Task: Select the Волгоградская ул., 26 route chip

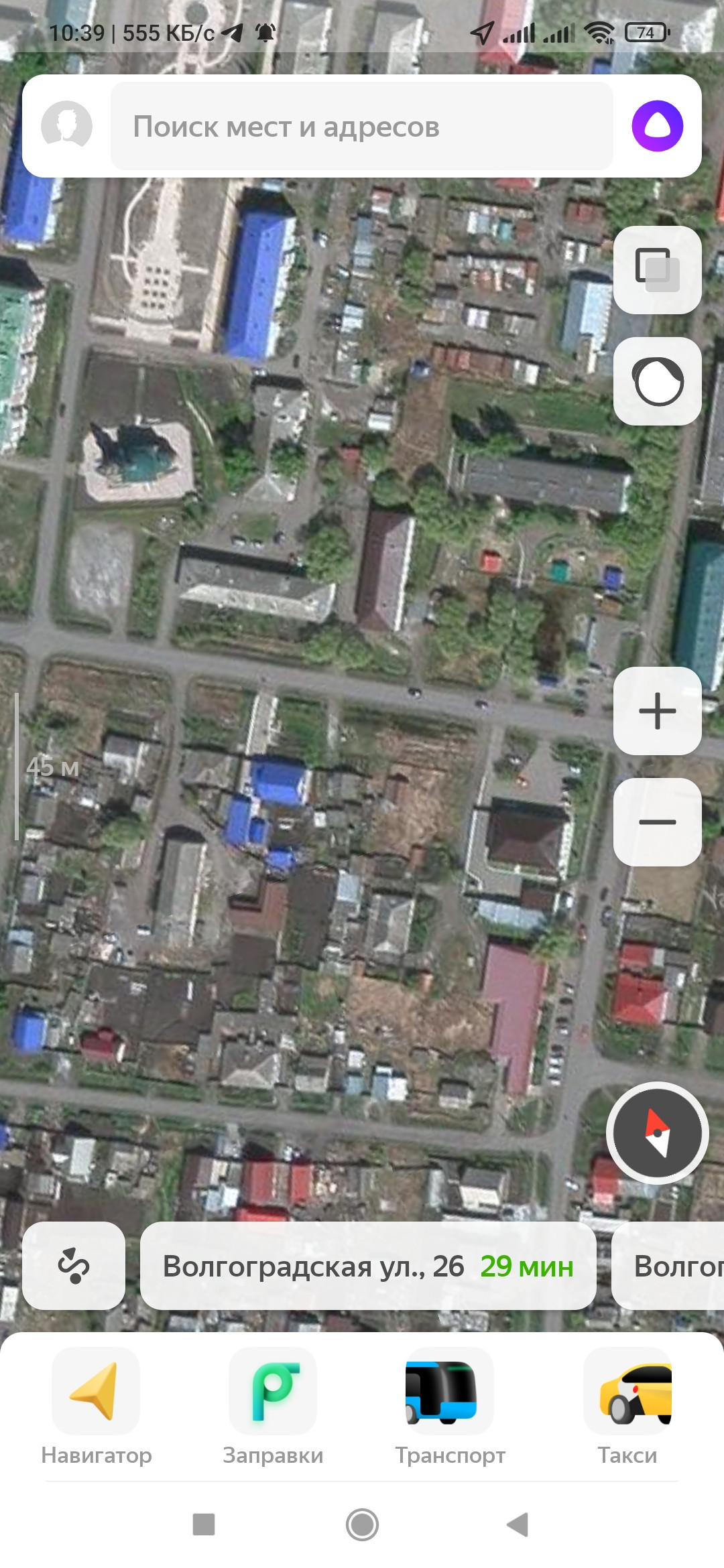Action: coord(367,1266)
